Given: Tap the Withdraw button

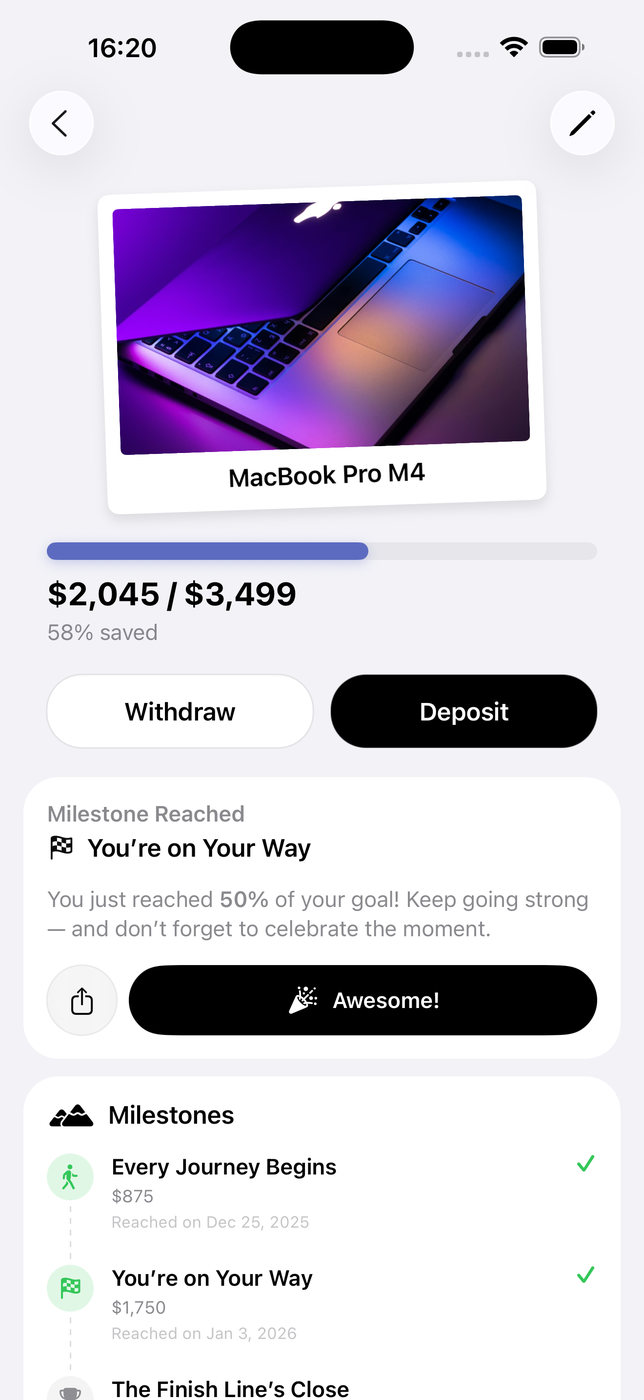Looking at the screenshot, I should [180, 711].
